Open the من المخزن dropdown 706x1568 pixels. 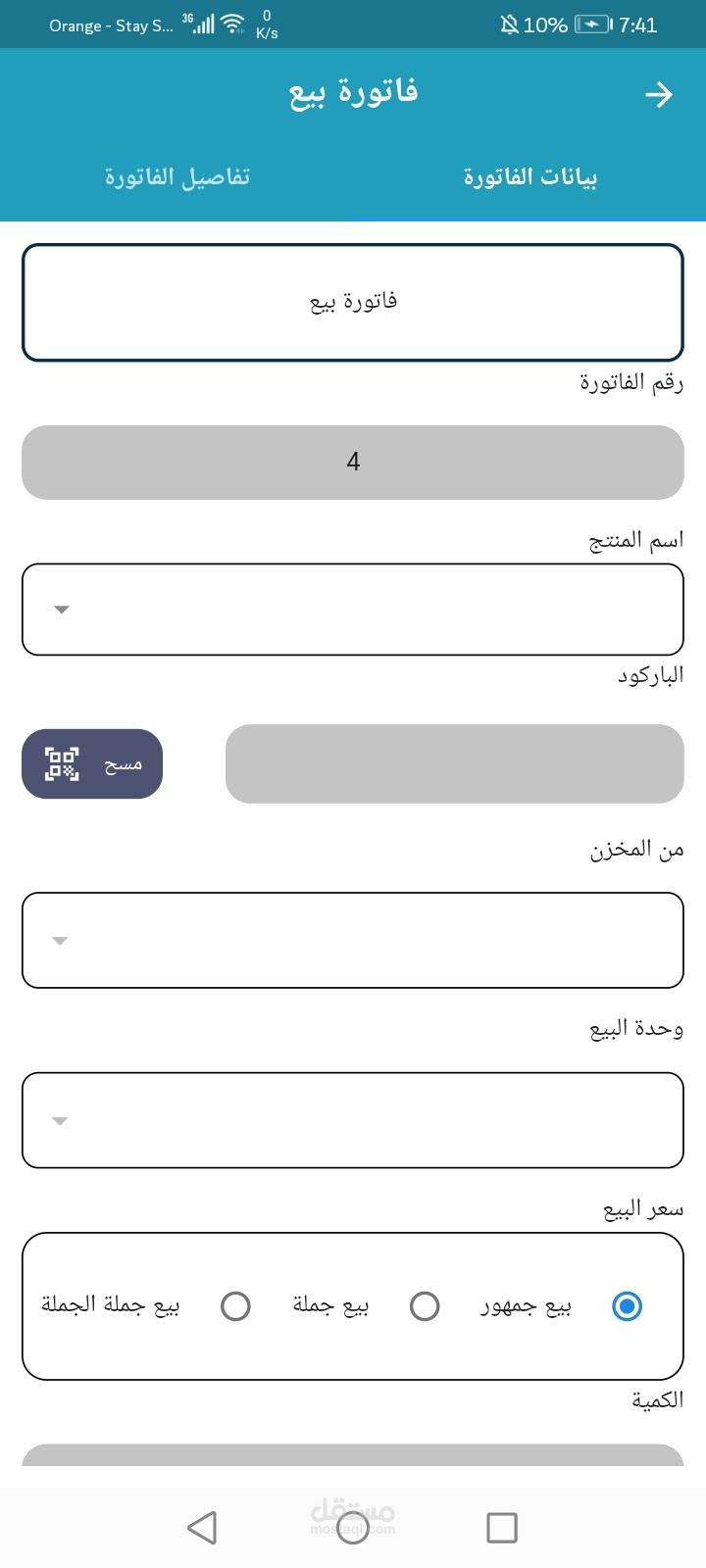coord(353,940)
